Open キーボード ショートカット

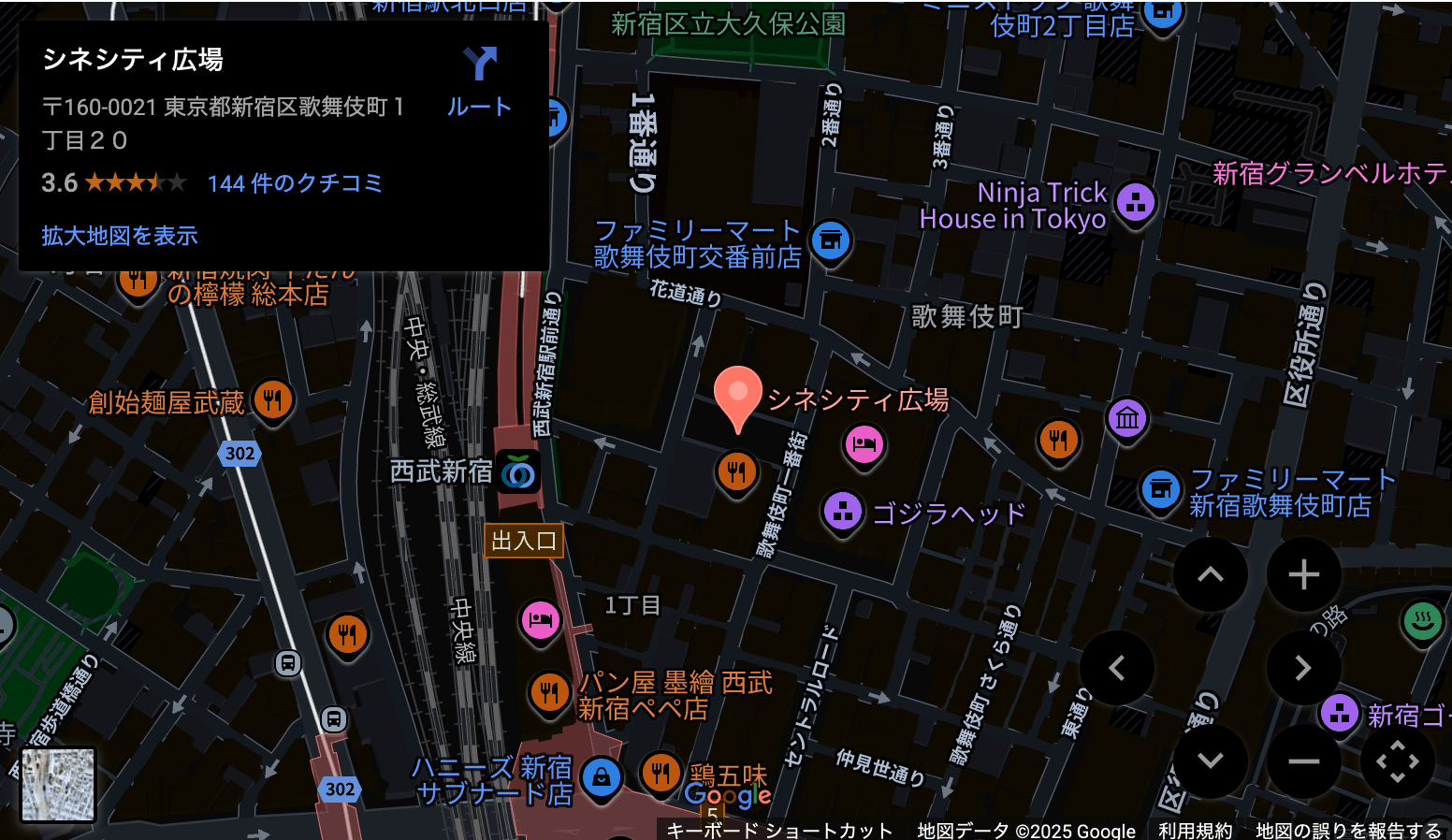(x=778, y=831)
